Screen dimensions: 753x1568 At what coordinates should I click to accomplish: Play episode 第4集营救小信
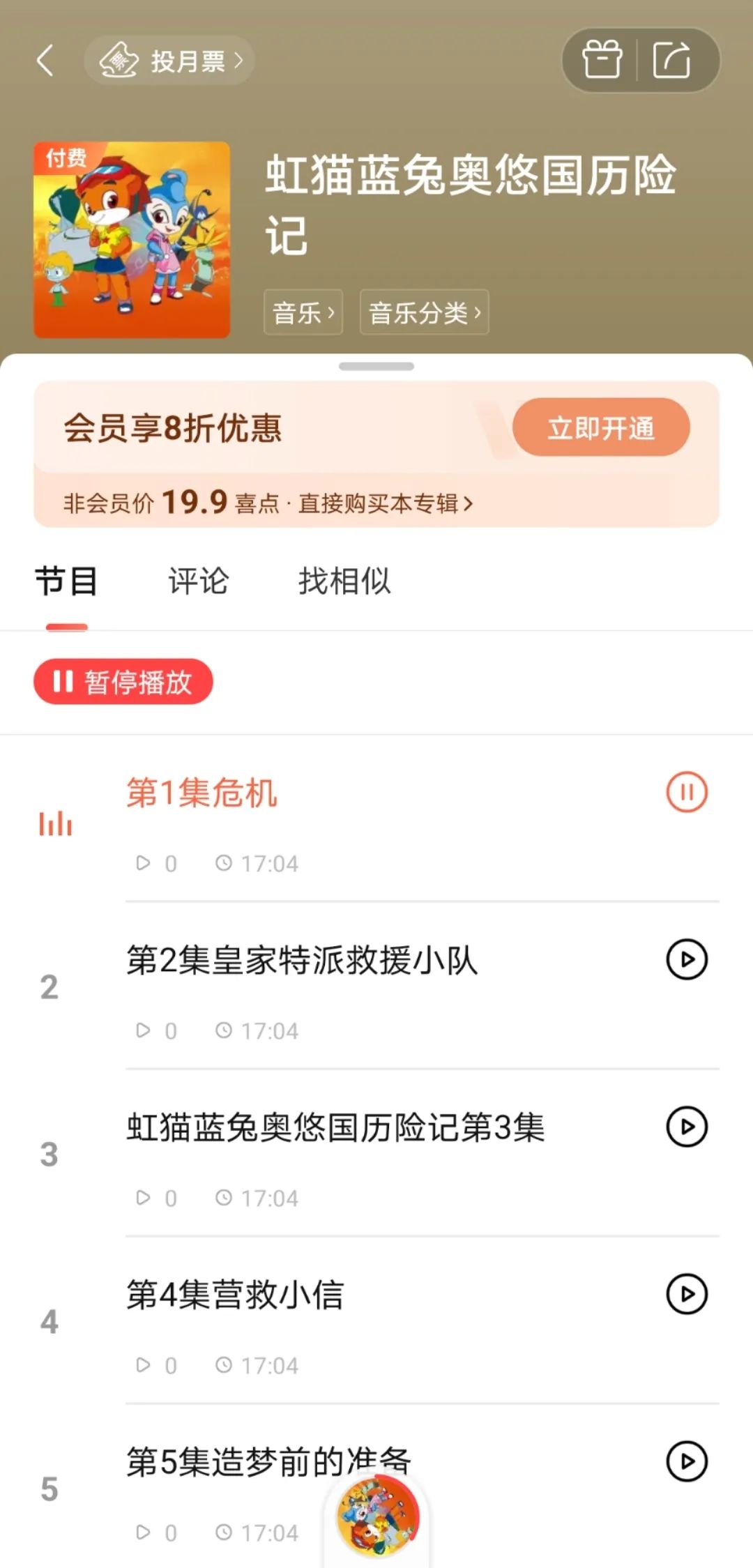click(x=687, y=1294)
